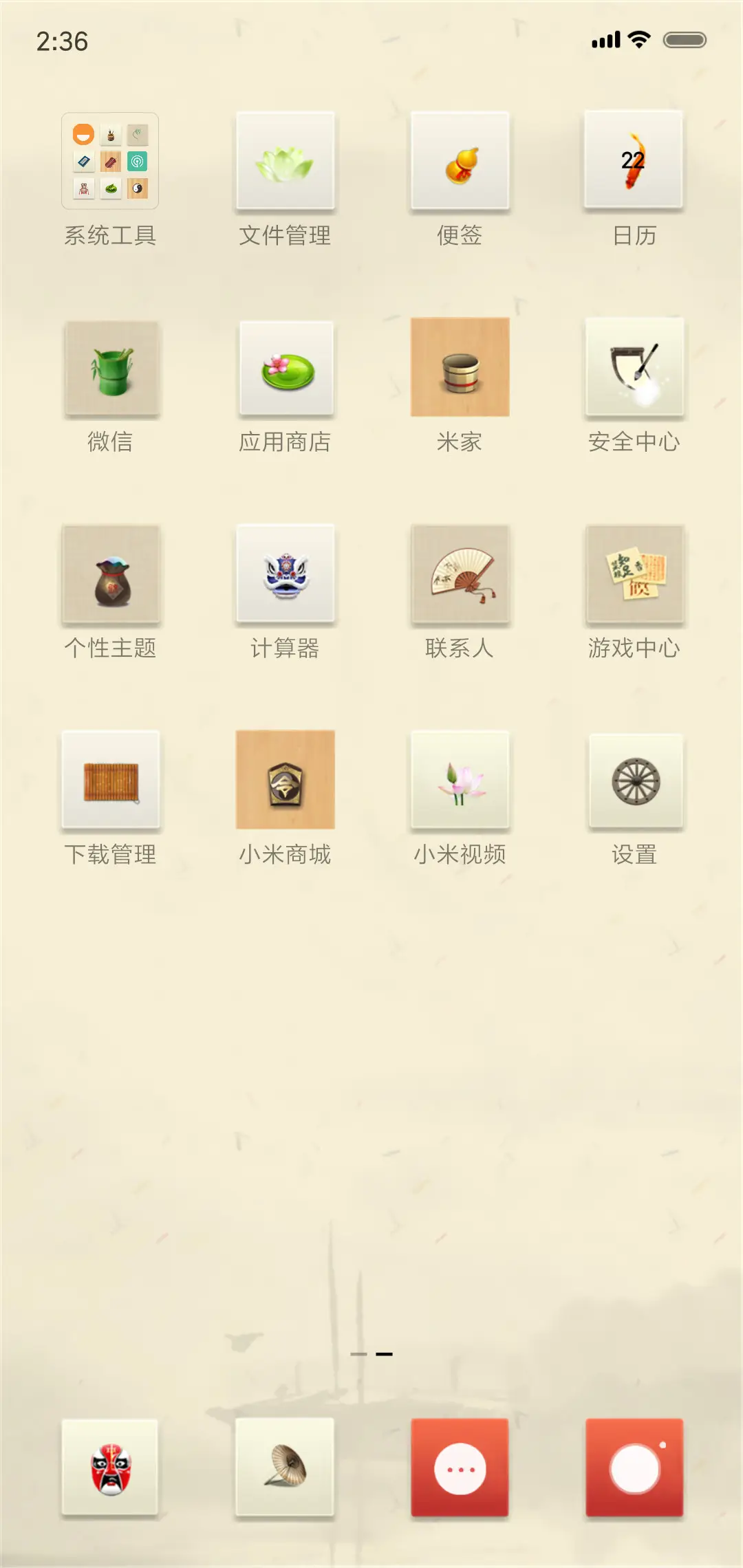Viewport: 743px width, 1568px height.
Task: Launch 微信 WeChat
Action: pyautogui.click(x=111, y=368)
